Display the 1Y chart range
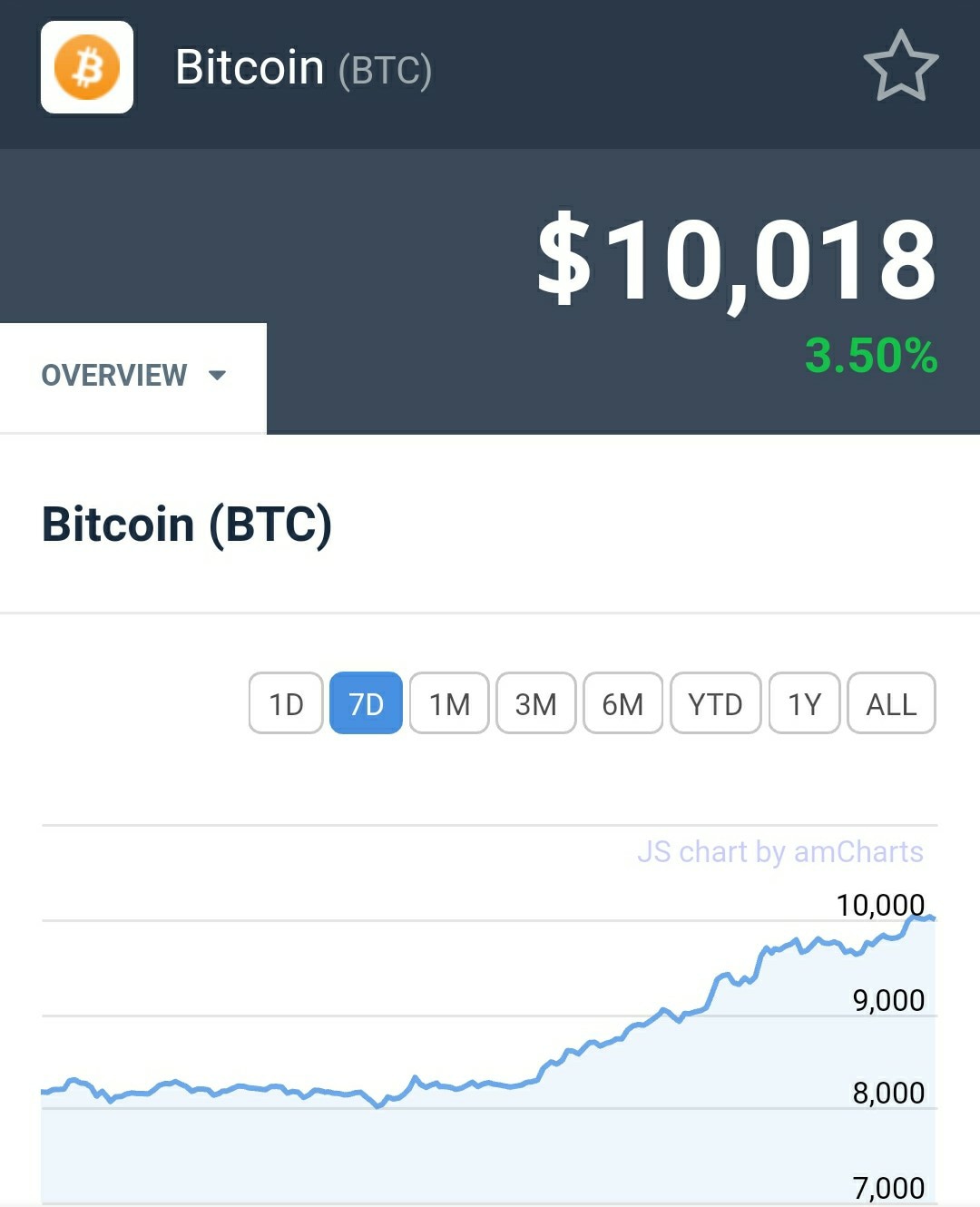 pyautogui.click(x=804, y=703)
